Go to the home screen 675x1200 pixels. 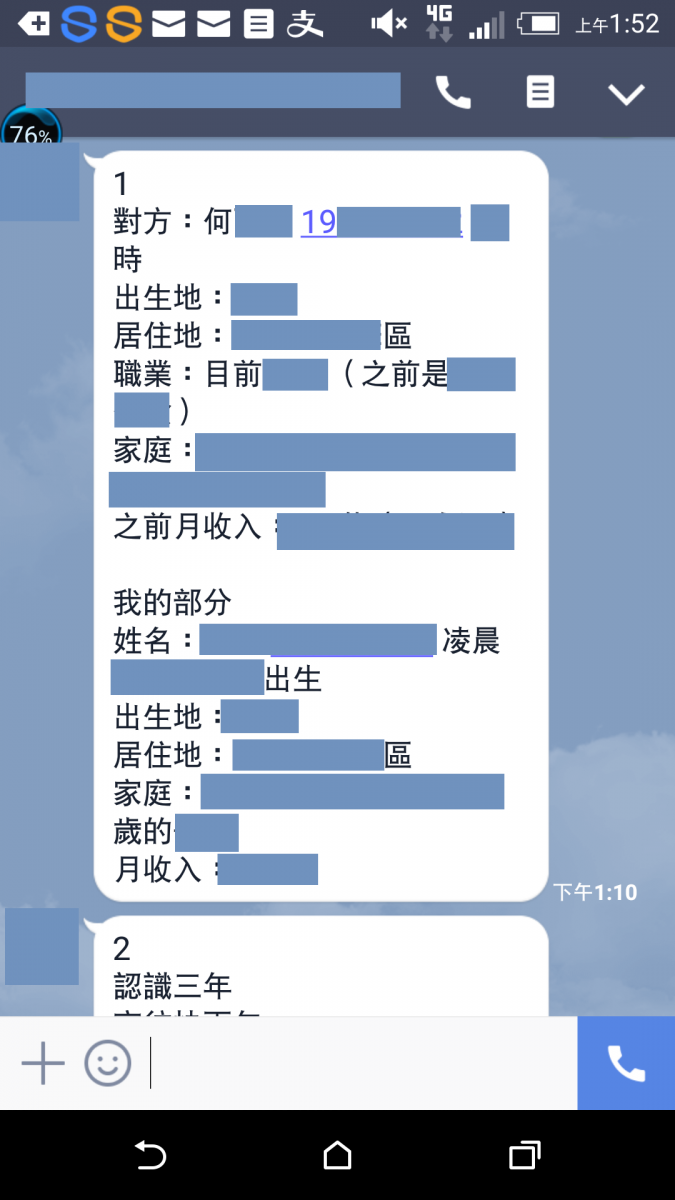338,1155
